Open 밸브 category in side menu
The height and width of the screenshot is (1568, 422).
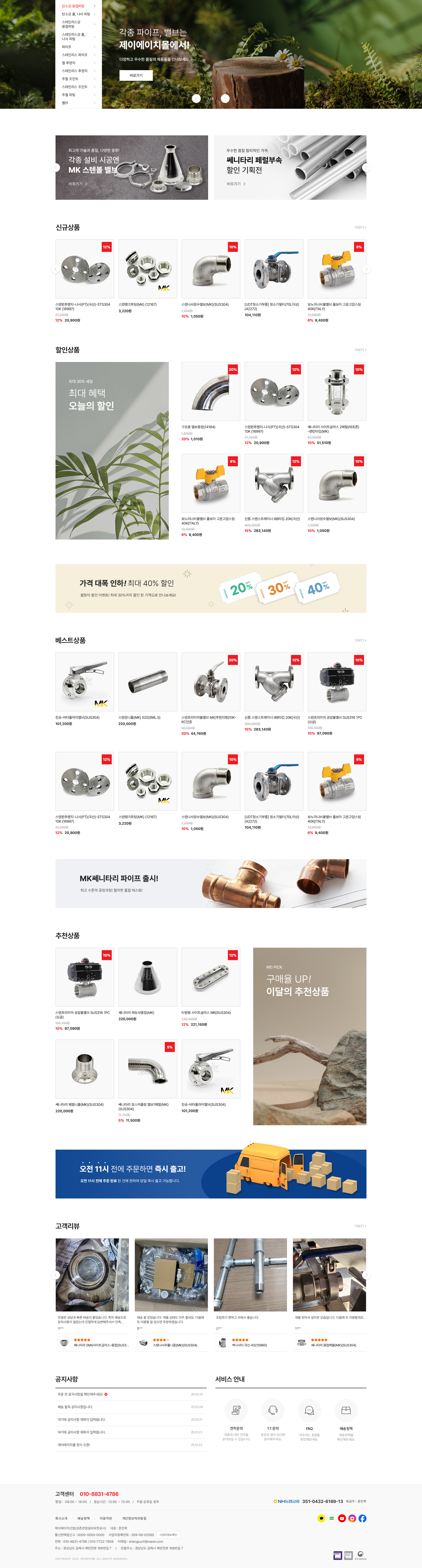[65, 103]
